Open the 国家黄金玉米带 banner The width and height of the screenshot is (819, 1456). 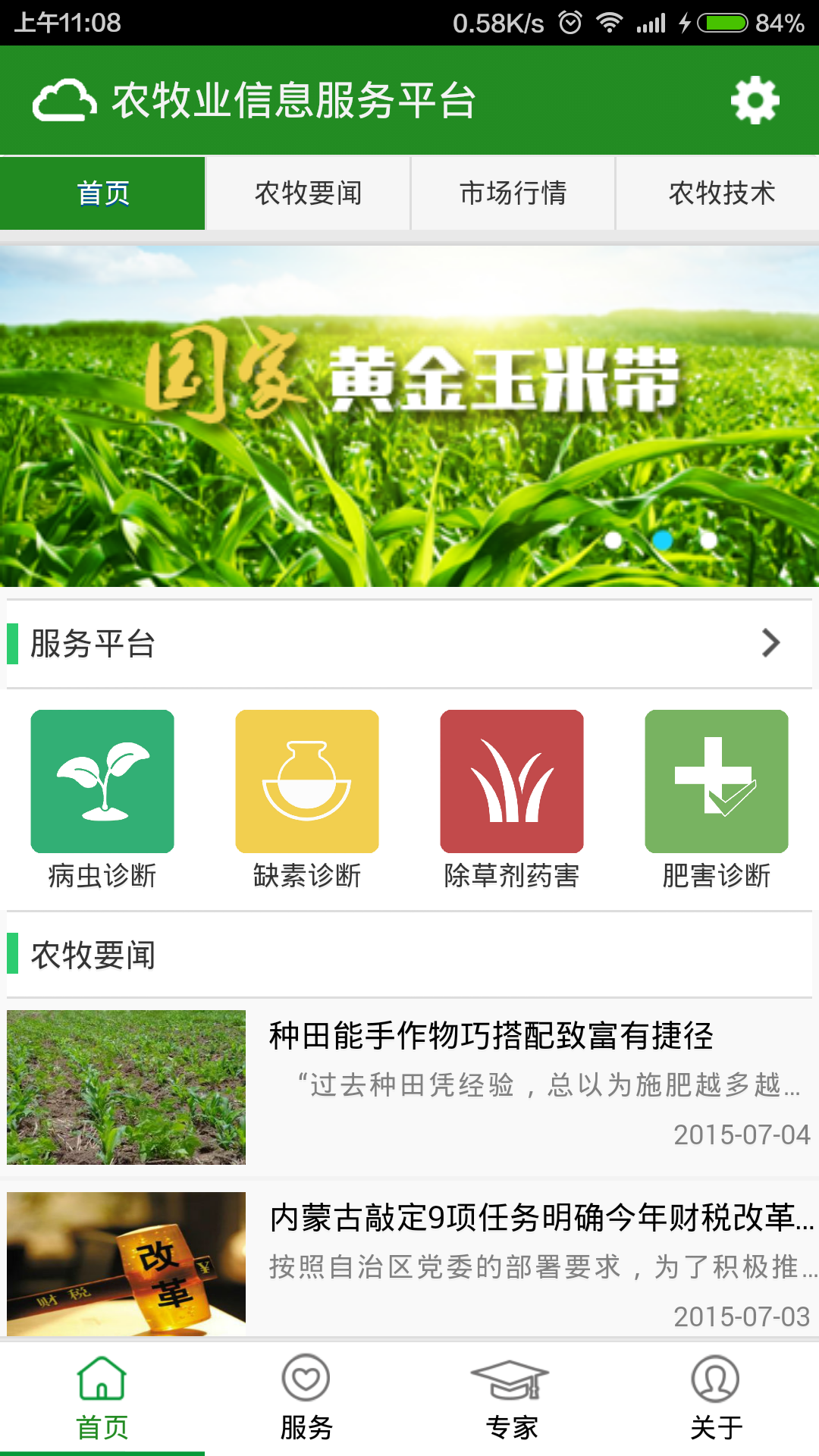click(x=409, y=416)
